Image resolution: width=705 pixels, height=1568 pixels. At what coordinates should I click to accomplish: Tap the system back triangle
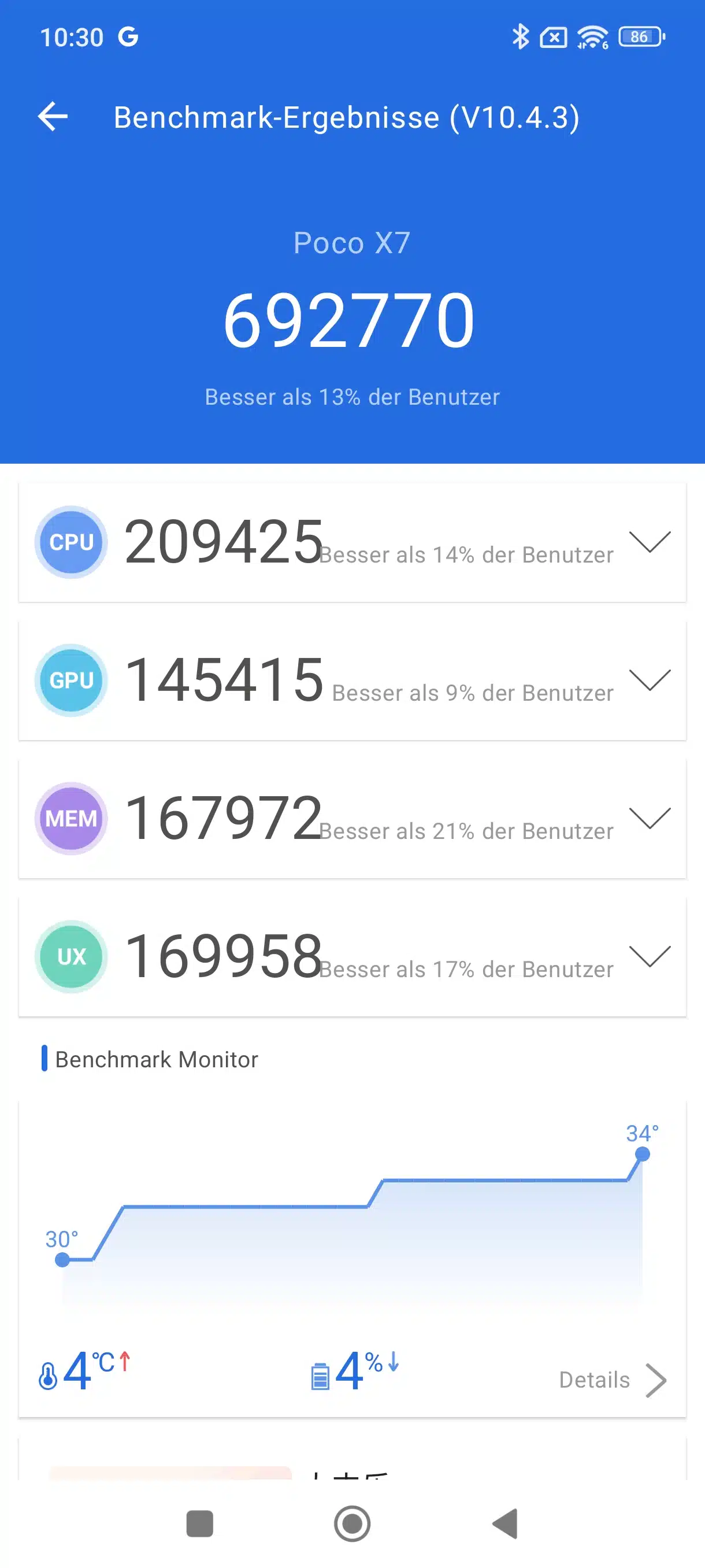click(x=505, y=1523)
